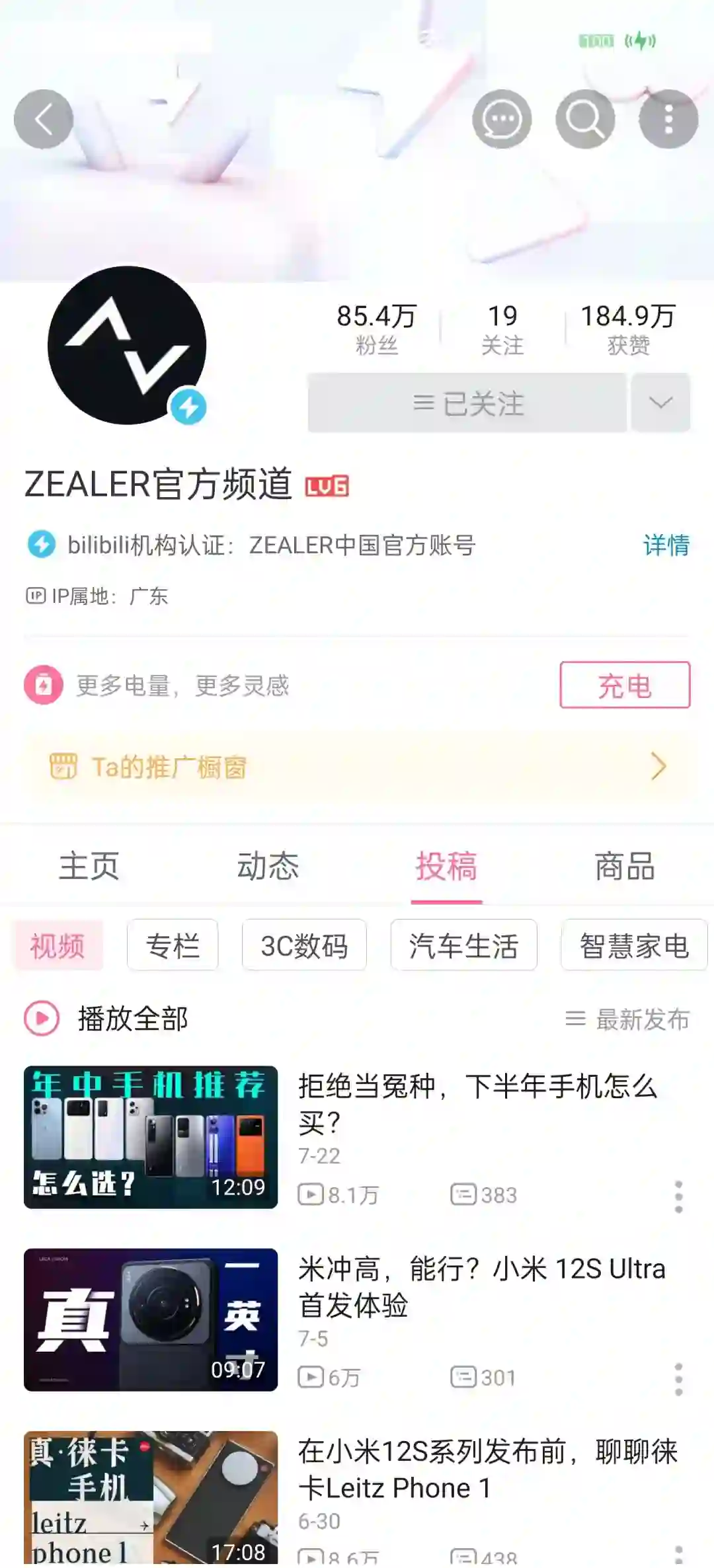
Task: Open the message chat icon
Action: pyautogui.click(x=502, y=119)
